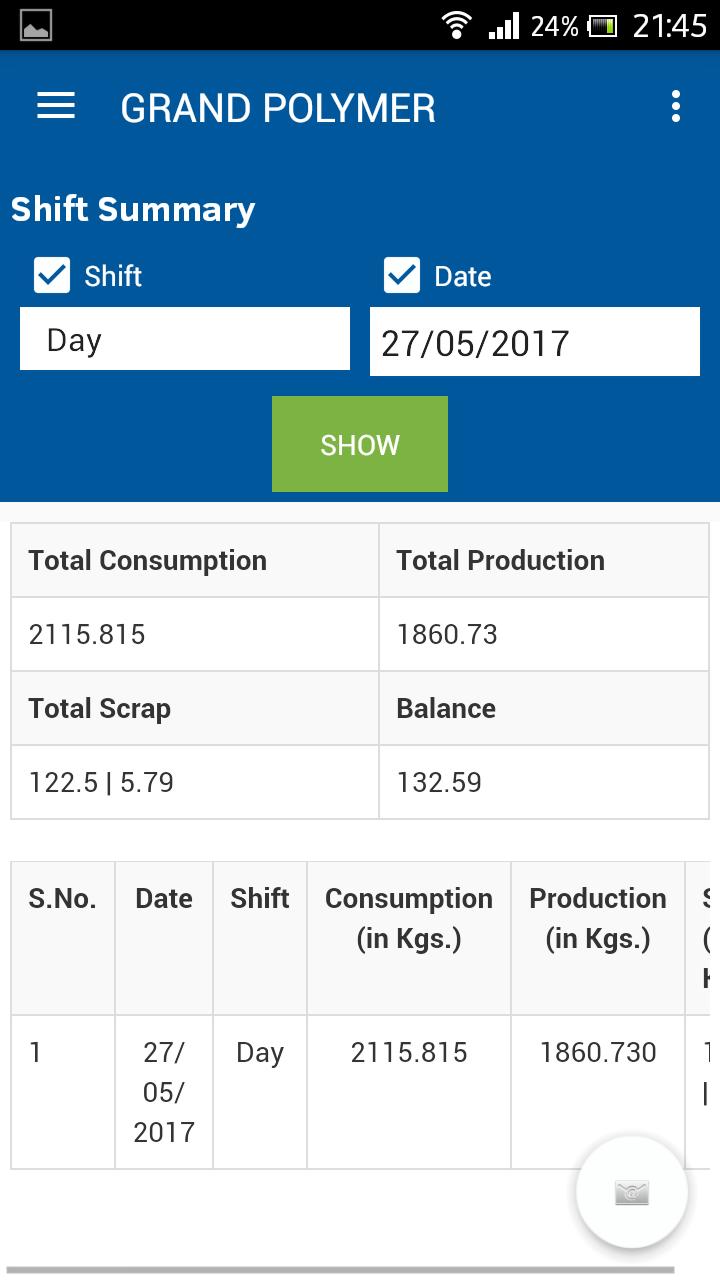Viewport: 720px width, 1280px height.
Task: Change the date 27/05/2017
Action: point(535,342)
